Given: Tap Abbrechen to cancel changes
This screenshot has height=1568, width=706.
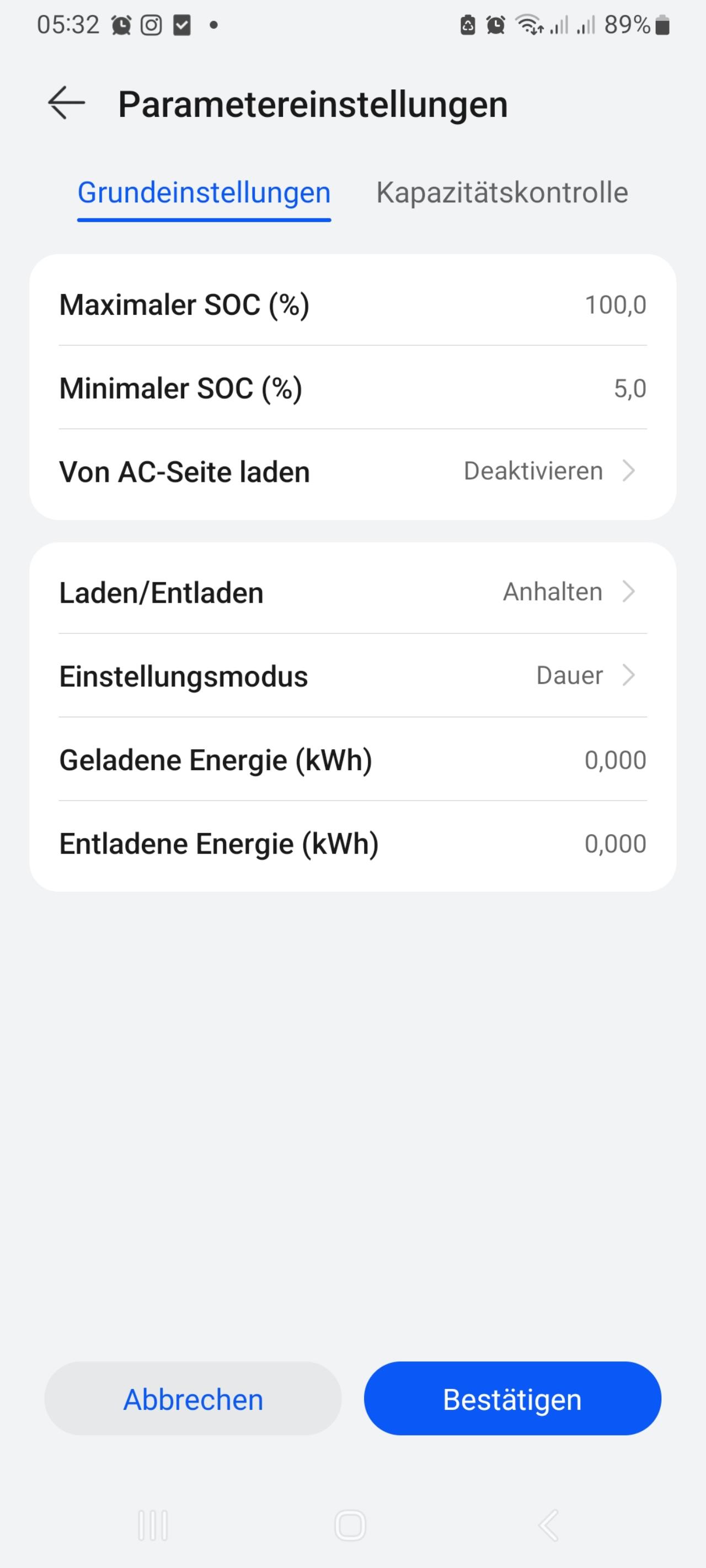Looking at the screenshot, I should pyautogui.click(x=193, y=1399).
